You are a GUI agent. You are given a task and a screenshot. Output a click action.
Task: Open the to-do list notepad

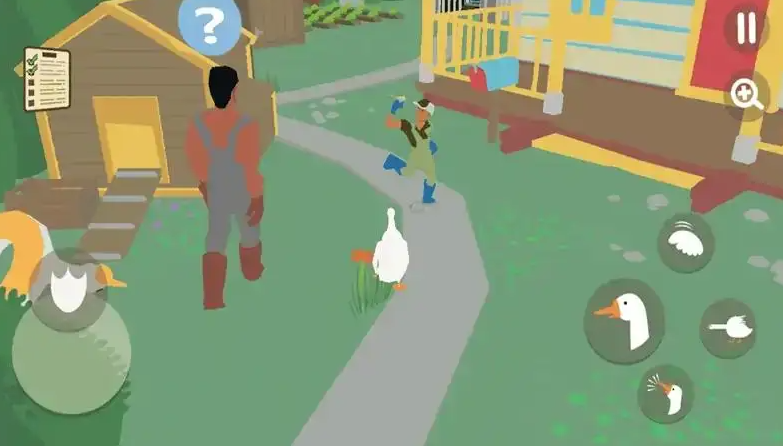coord(46,78)
